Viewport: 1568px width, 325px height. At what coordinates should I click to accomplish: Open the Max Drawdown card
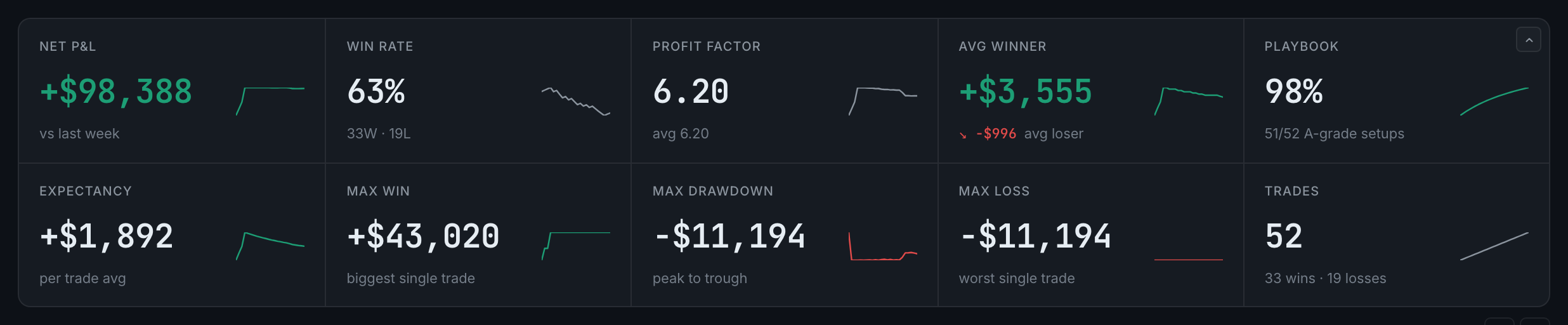(785, 235)
